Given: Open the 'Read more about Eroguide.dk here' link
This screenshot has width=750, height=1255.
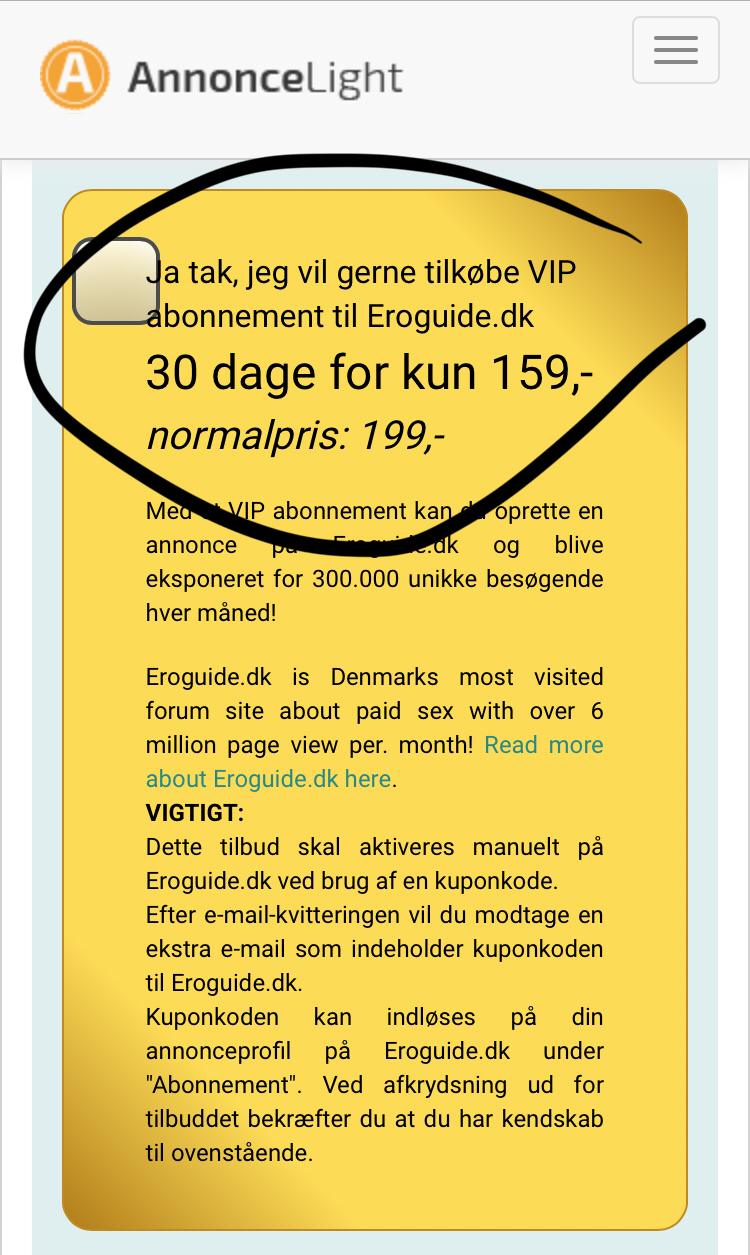Looking at the screenshot, I should [375, 762].
